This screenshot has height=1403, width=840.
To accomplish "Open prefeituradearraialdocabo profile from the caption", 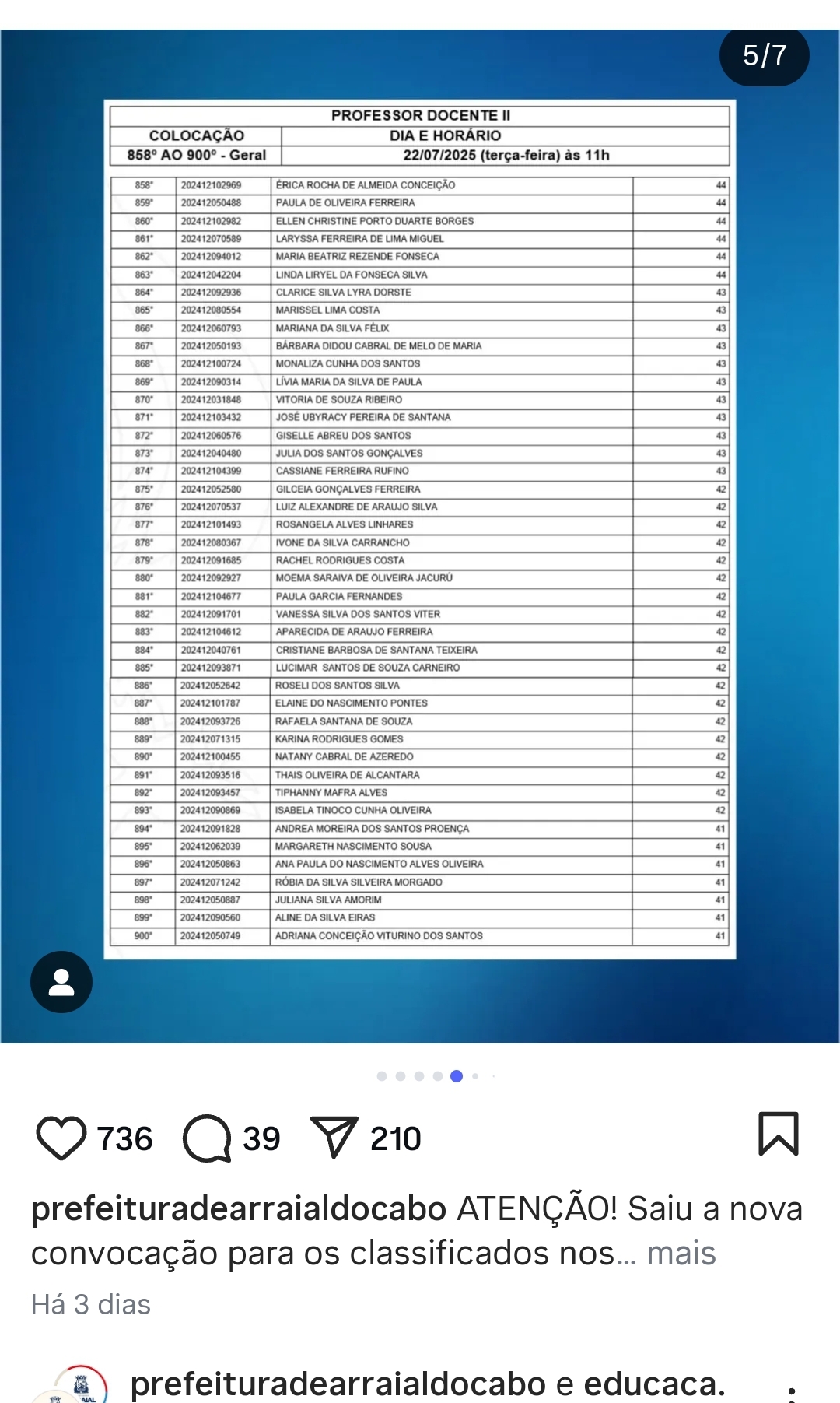I will (238, 1209).
